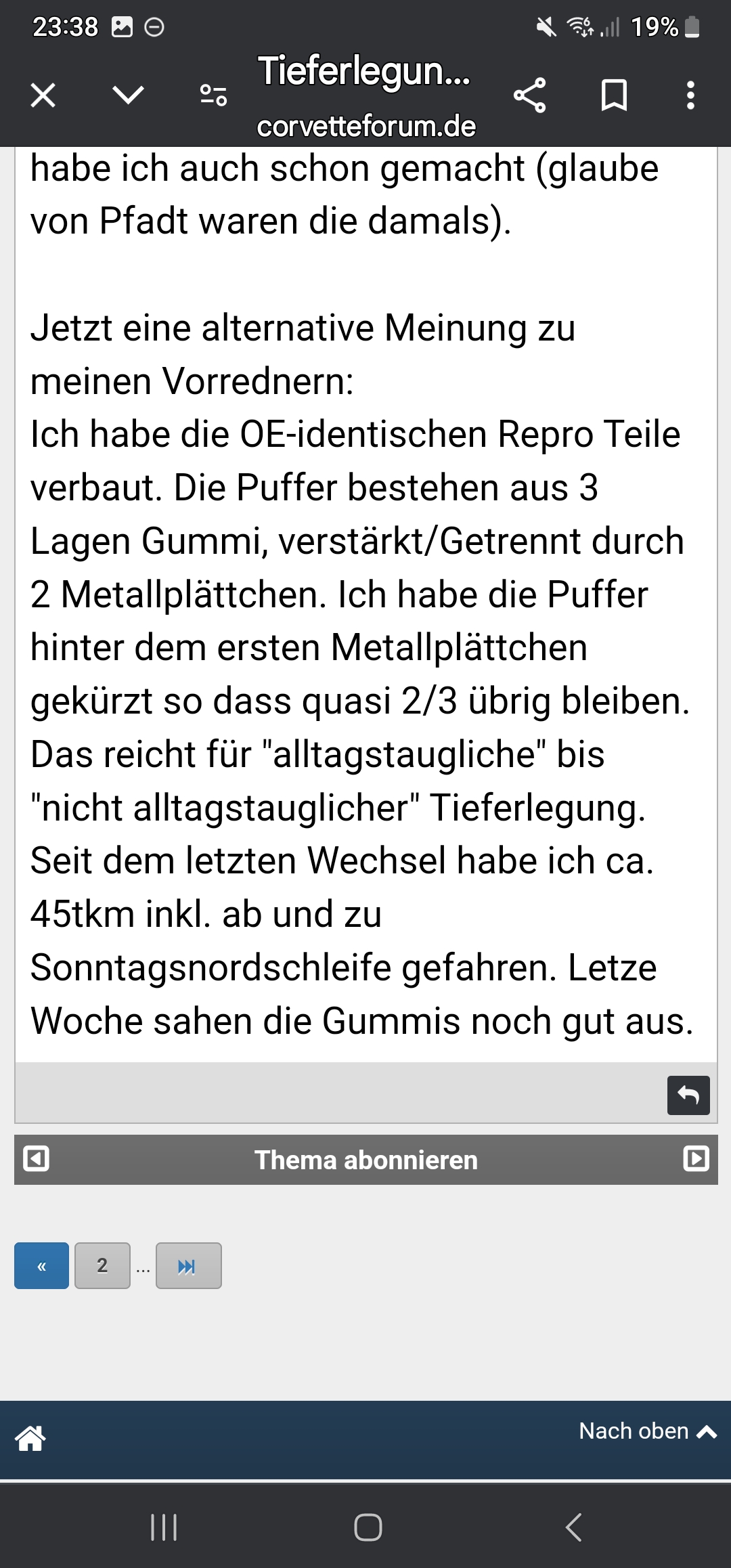Jump to the last page
Viewport: 731px width, 1568px height.
[188, 1265]
